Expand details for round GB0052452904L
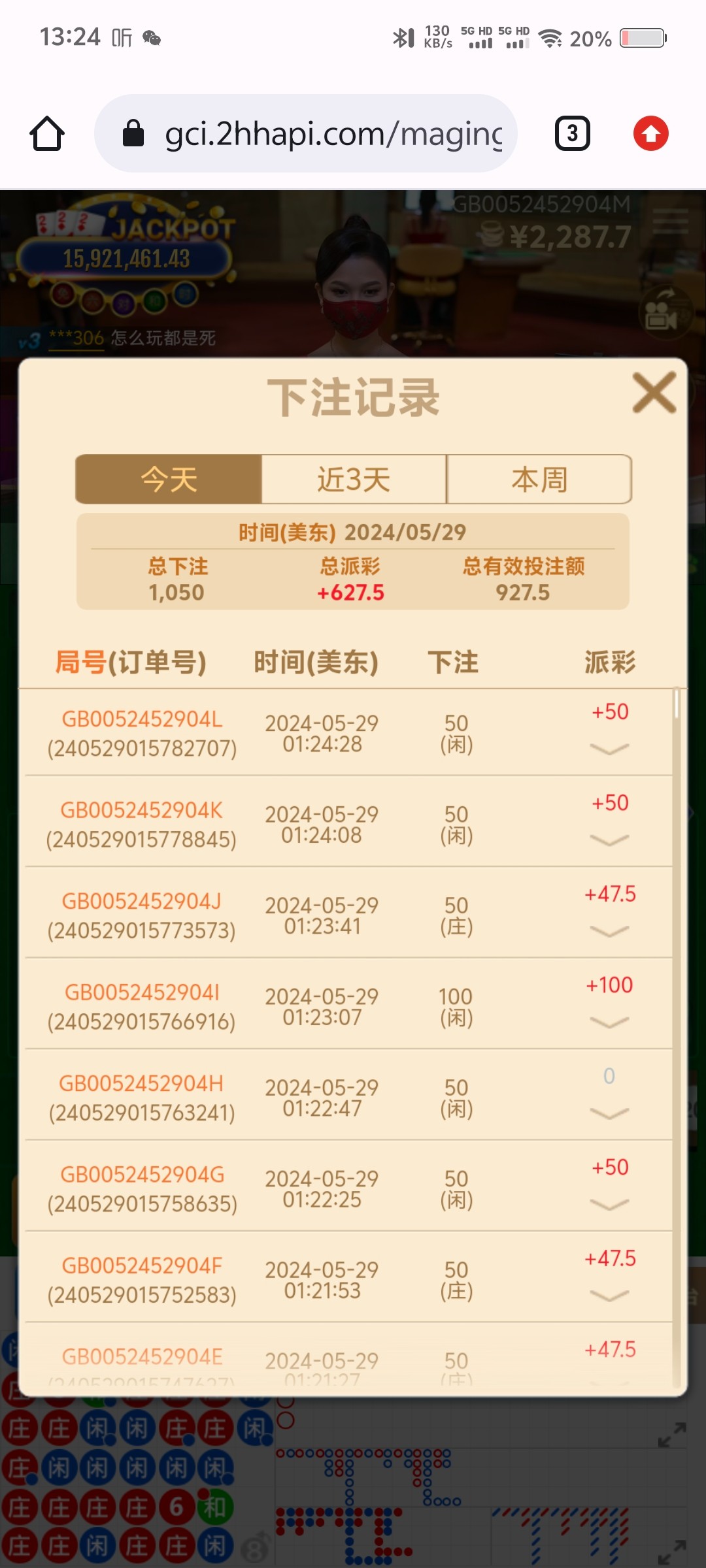Screen dimensions: 706x1568 (609, 749)
